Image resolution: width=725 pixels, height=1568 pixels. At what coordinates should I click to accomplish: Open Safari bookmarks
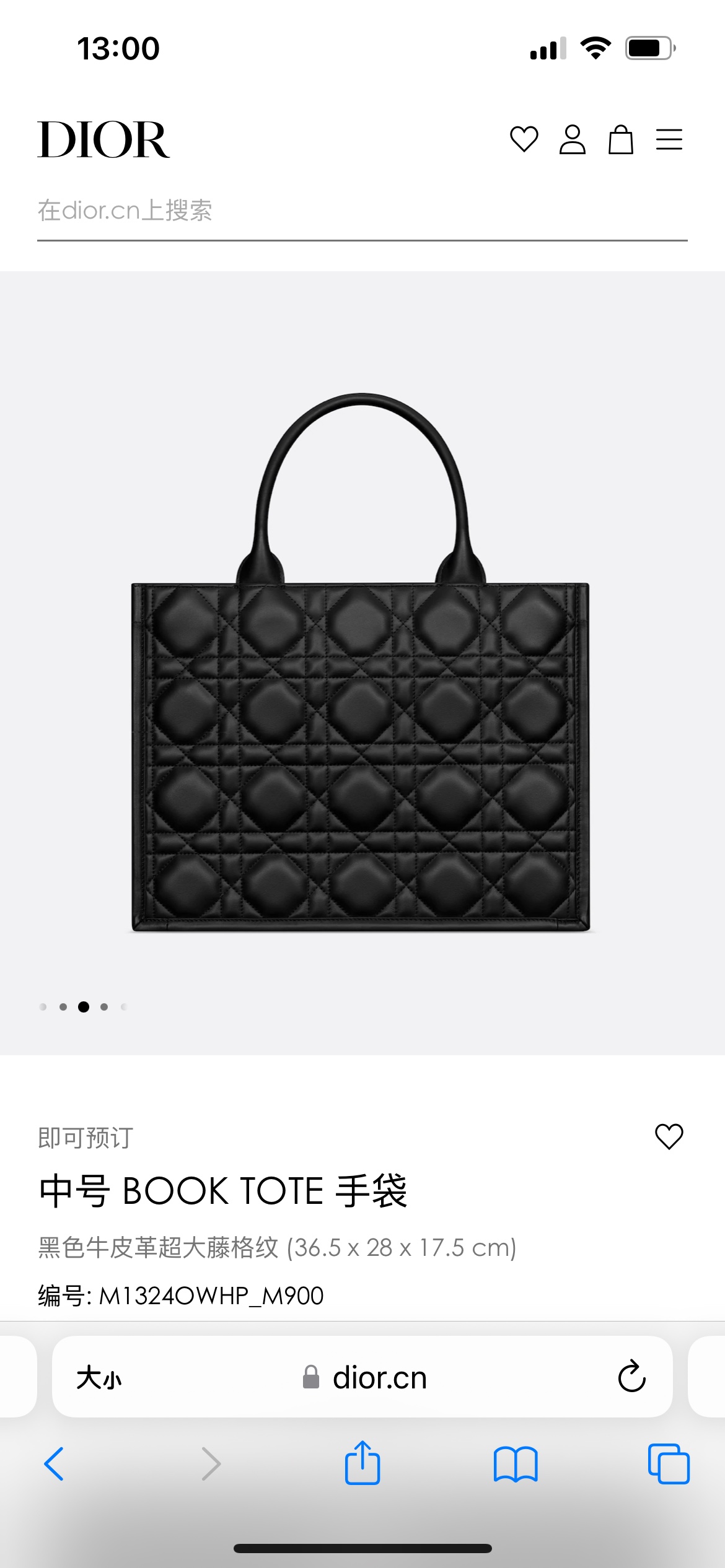(516, 1464)
